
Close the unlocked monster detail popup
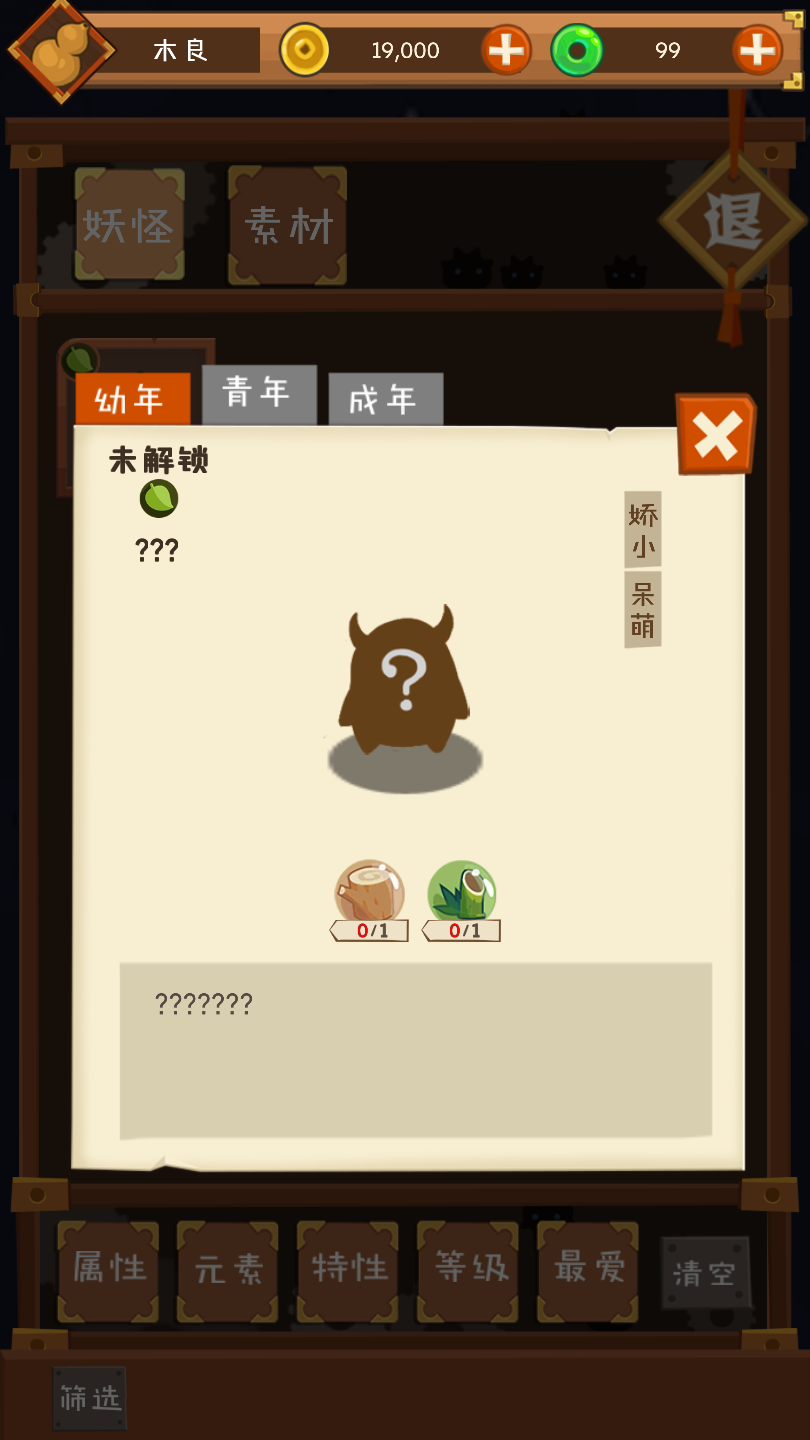pyautogui.click(x=716, y=435)
